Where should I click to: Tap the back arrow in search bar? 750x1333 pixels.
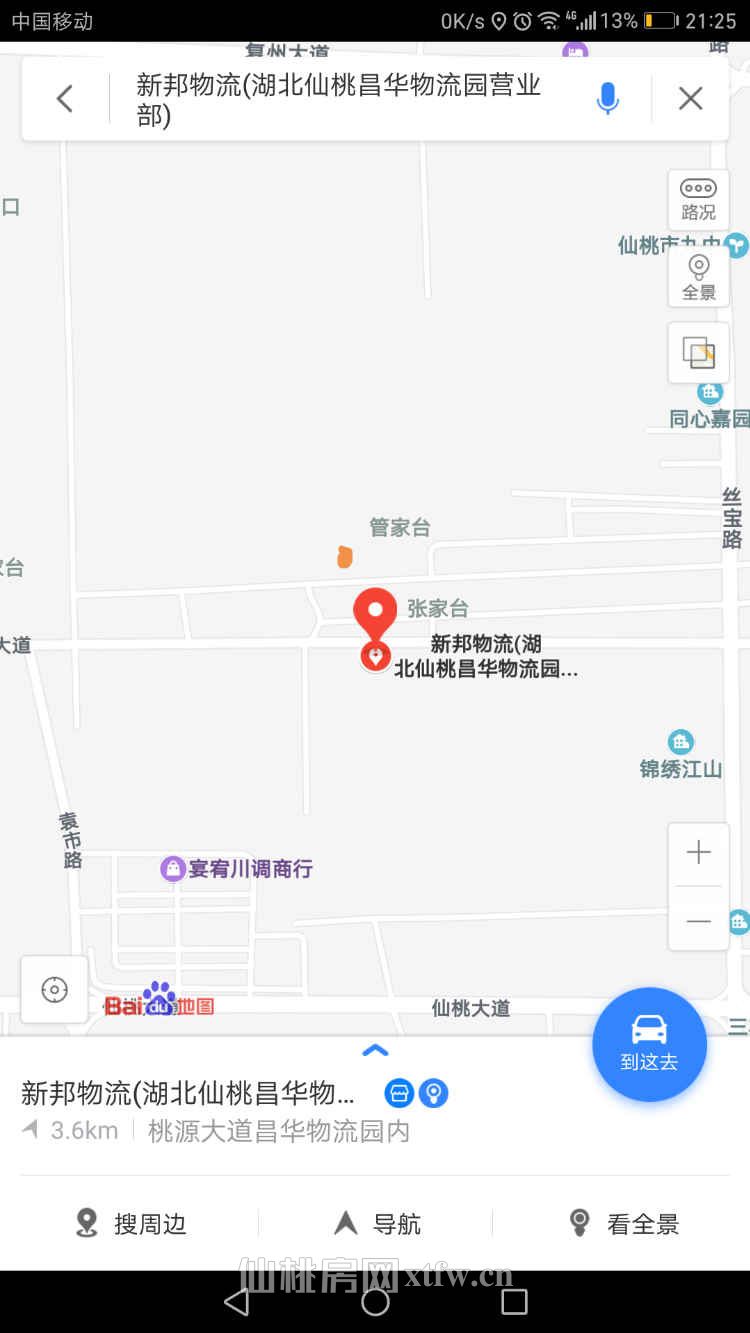64,97
